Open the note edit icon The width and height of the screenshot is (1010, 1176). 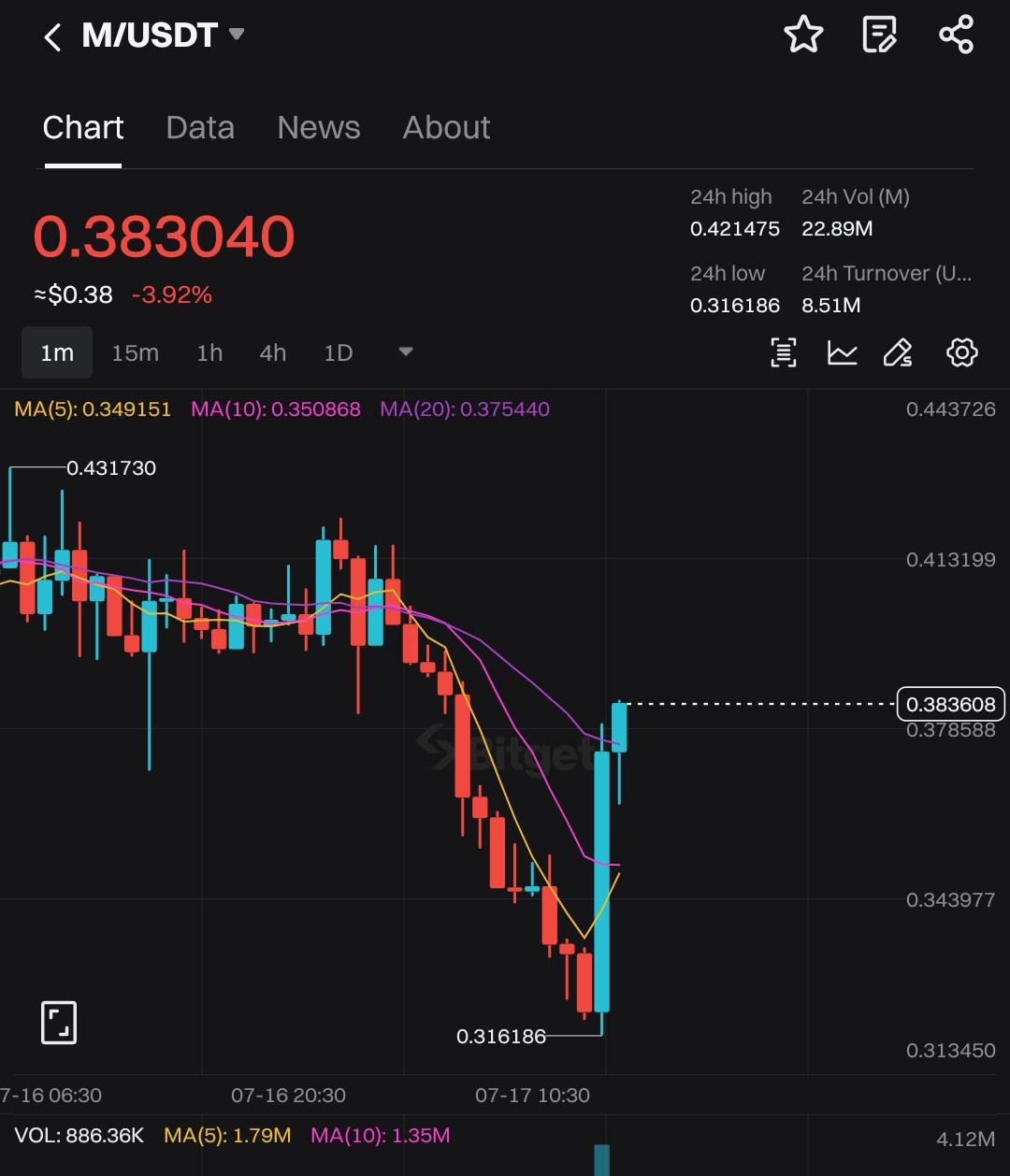(x=879, y=36)
